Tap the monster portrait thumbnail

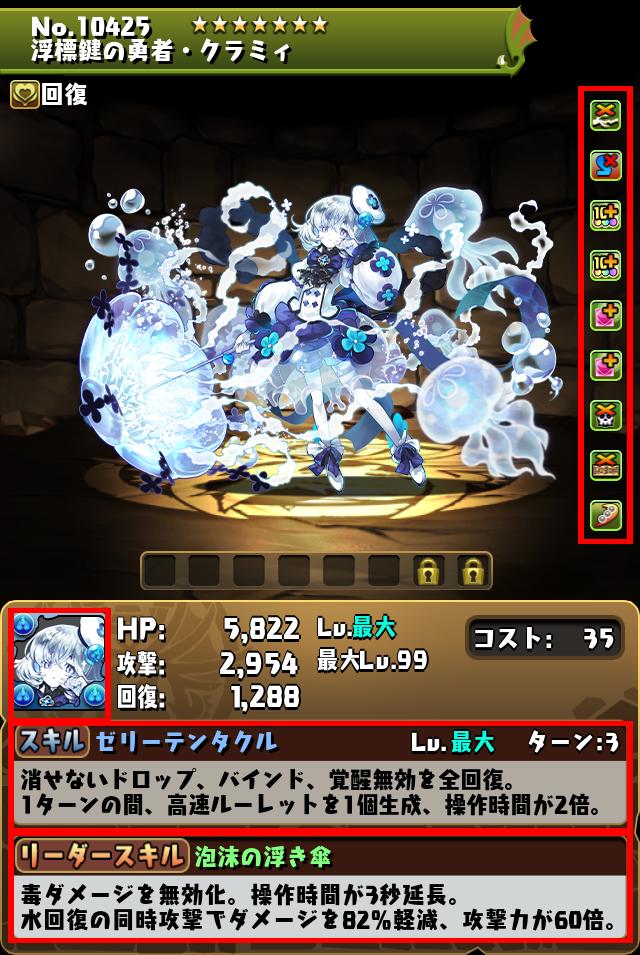(59, 665)
